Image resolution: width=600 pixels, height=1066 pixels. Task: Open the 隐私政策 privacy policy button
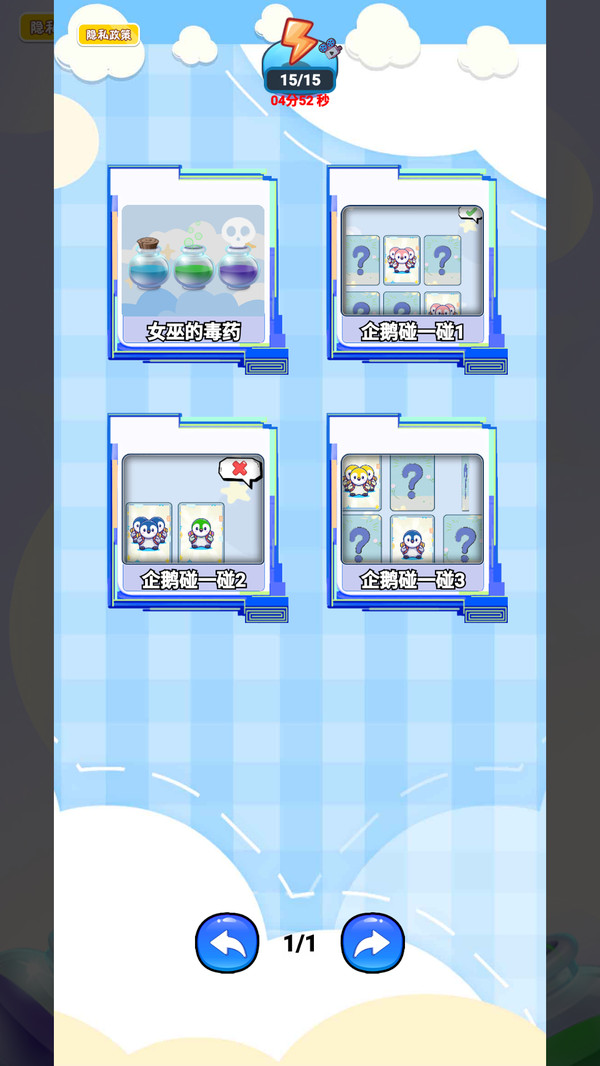[x=108, y=35]
